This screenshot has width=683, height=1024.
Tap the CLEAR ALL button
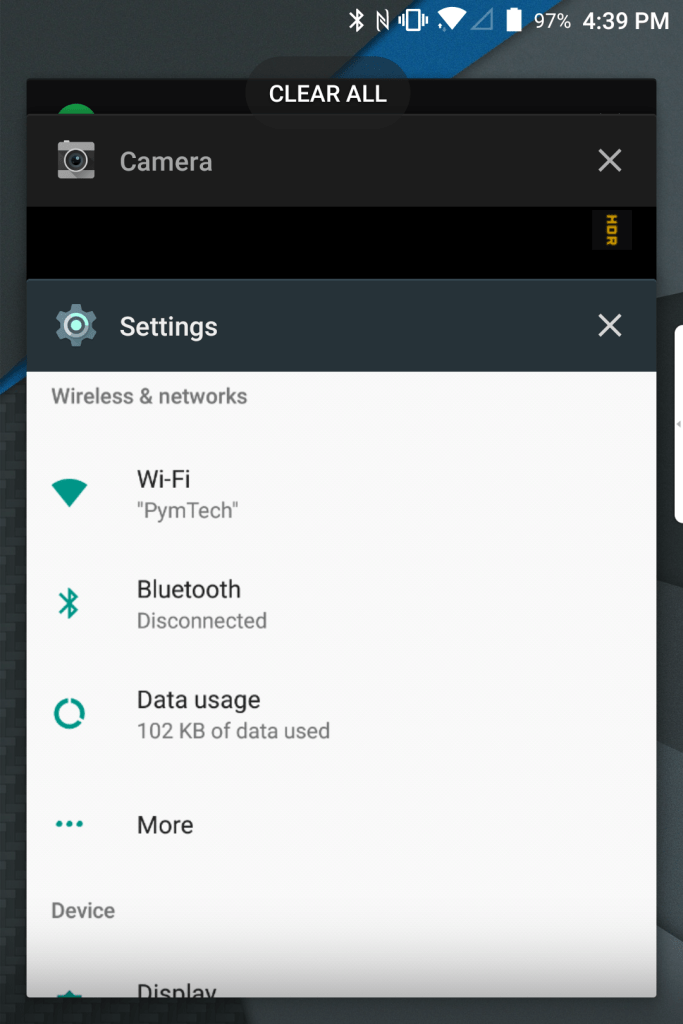tap(327, 94)
